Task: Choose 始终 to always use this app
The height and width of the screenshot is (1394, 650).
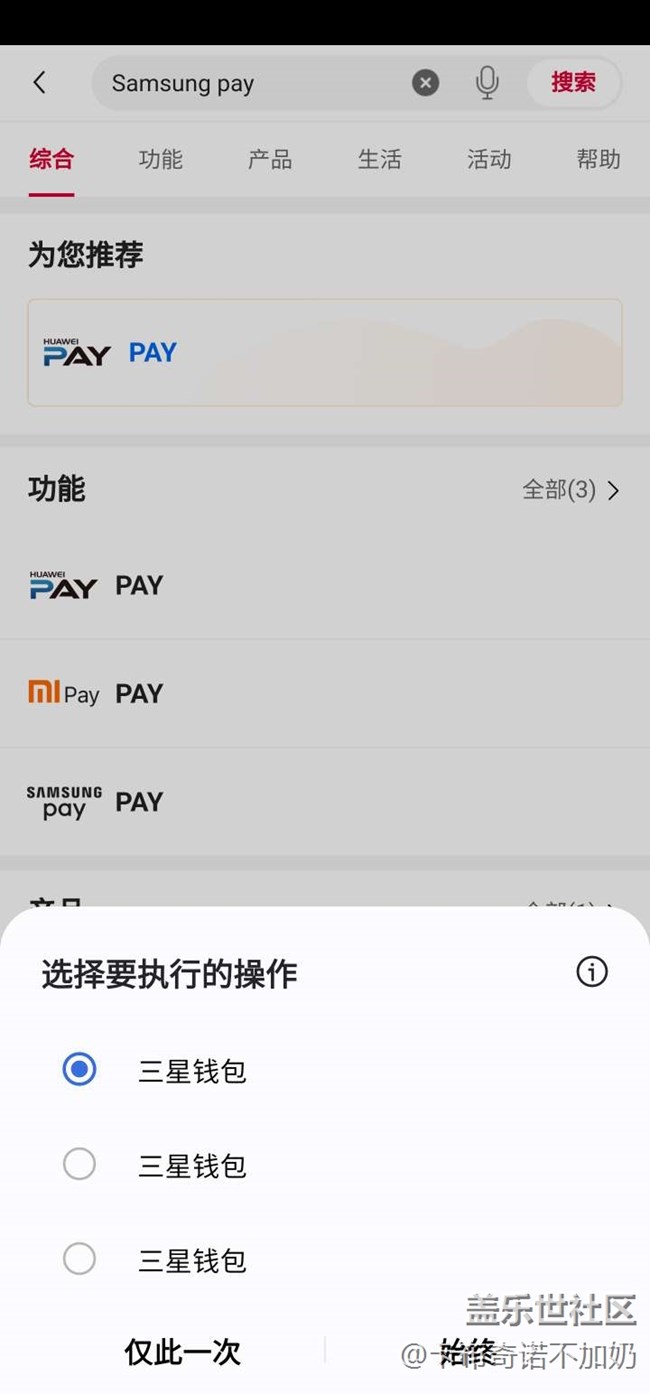Action: 467,1352
